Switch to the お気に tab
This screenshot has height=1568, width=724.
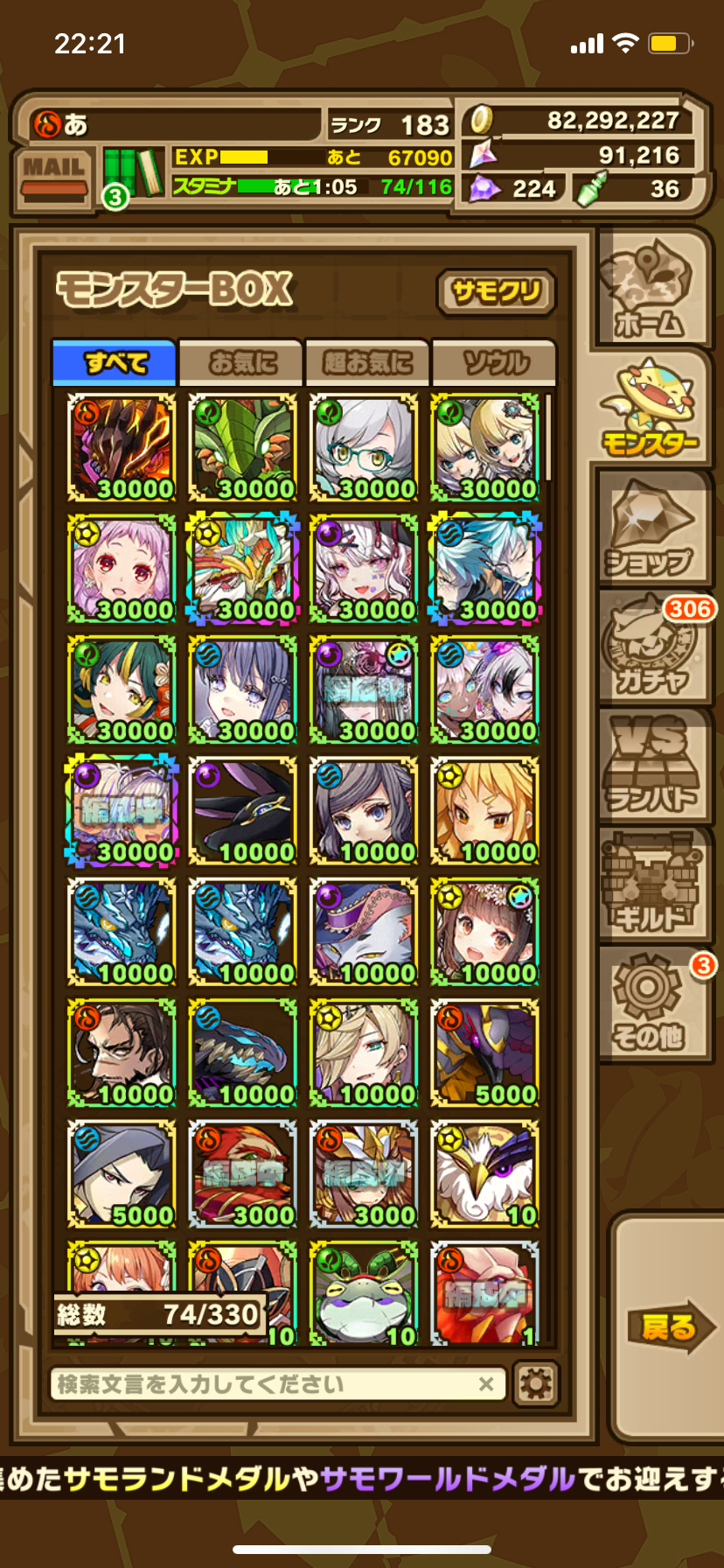point(241,363)
